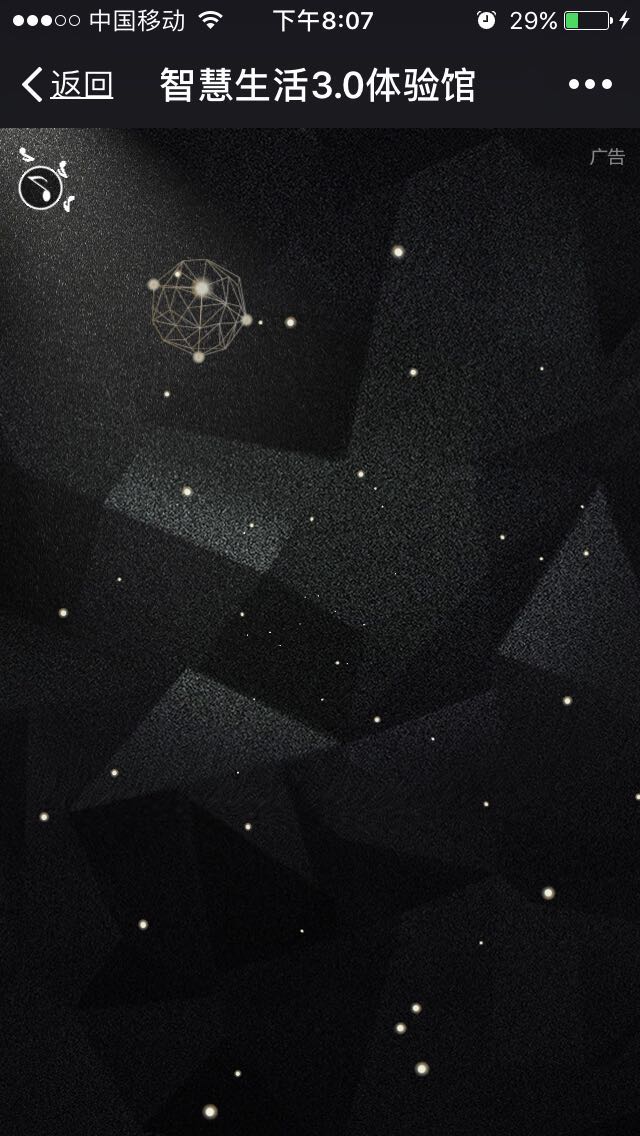640x1136 pixels.
Task: Go back with the 返回 button
Action: (x=67, y=85)
